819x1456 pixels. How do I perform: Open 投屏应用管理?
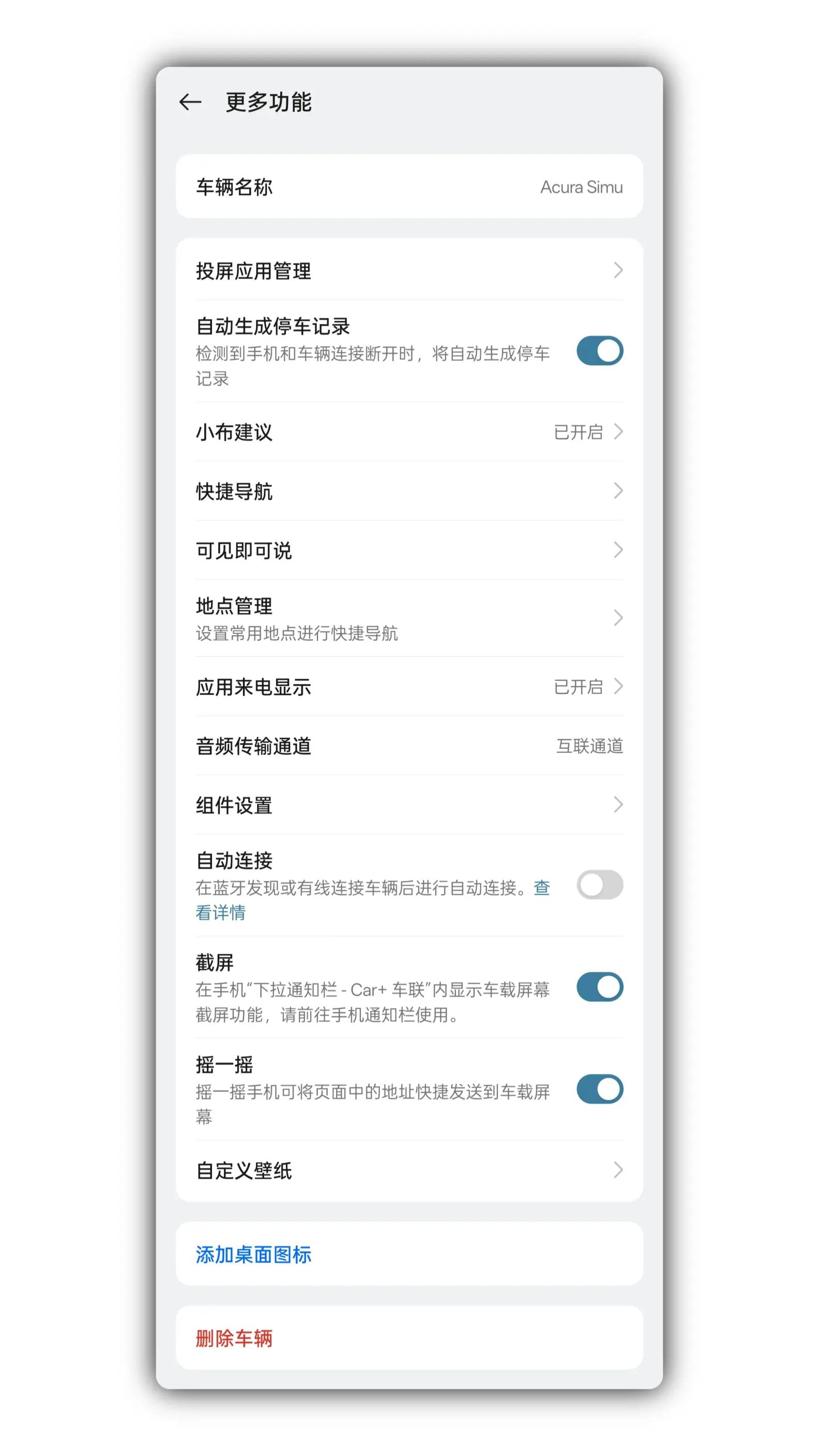tap(409, 270)
